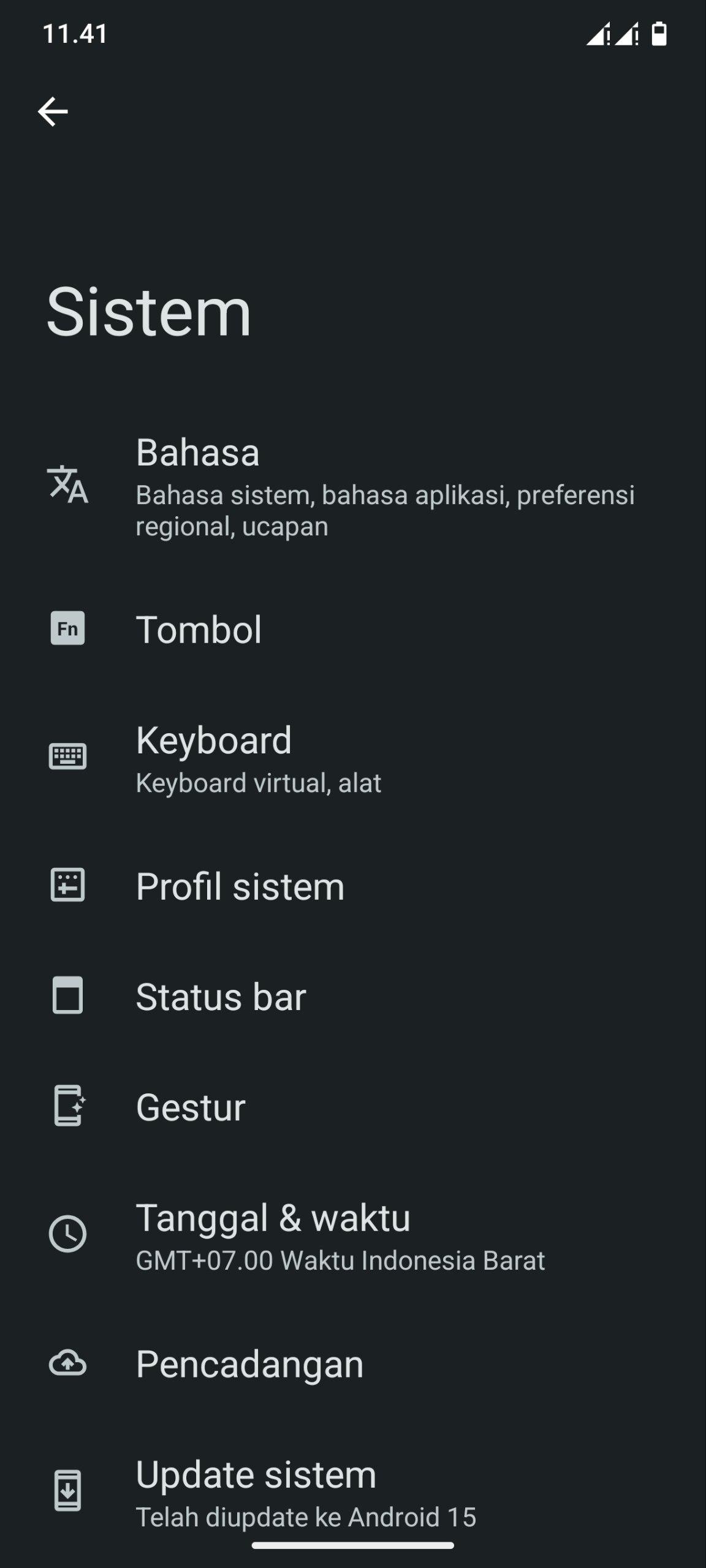Image resolution: width=706 pixels, height=1568 pixels.
Task: Open Pencadangan backup settings
Action: [x=353, y=1364]
